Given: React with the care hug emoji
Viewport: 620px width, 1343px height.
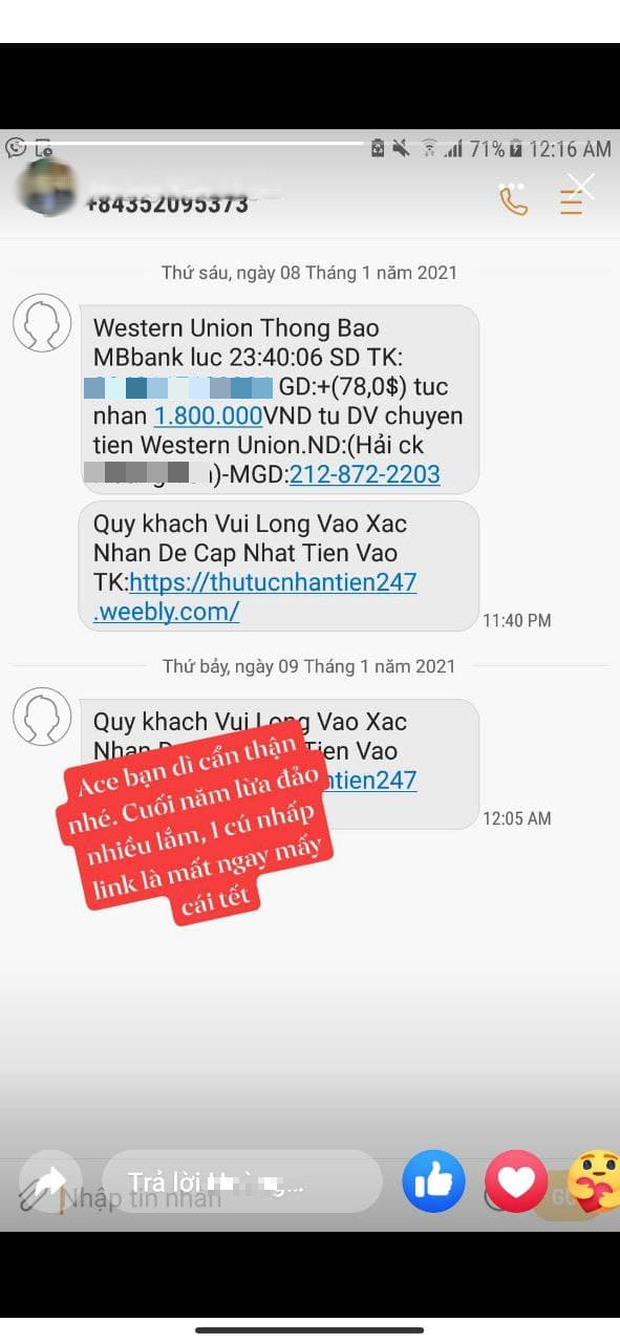Looking at the screenshot, I should [x=594, y=1180].
